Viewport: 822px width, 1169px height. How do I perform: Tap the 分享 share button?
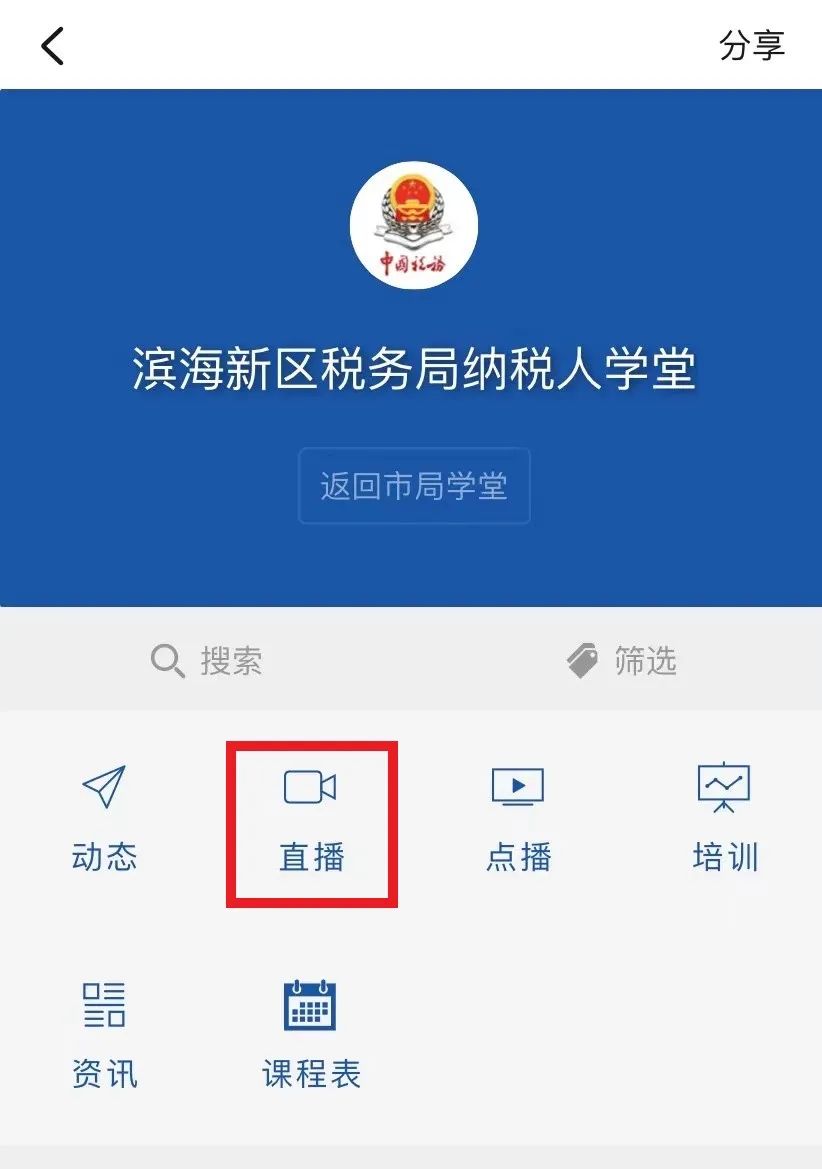[x=752, y=46]
